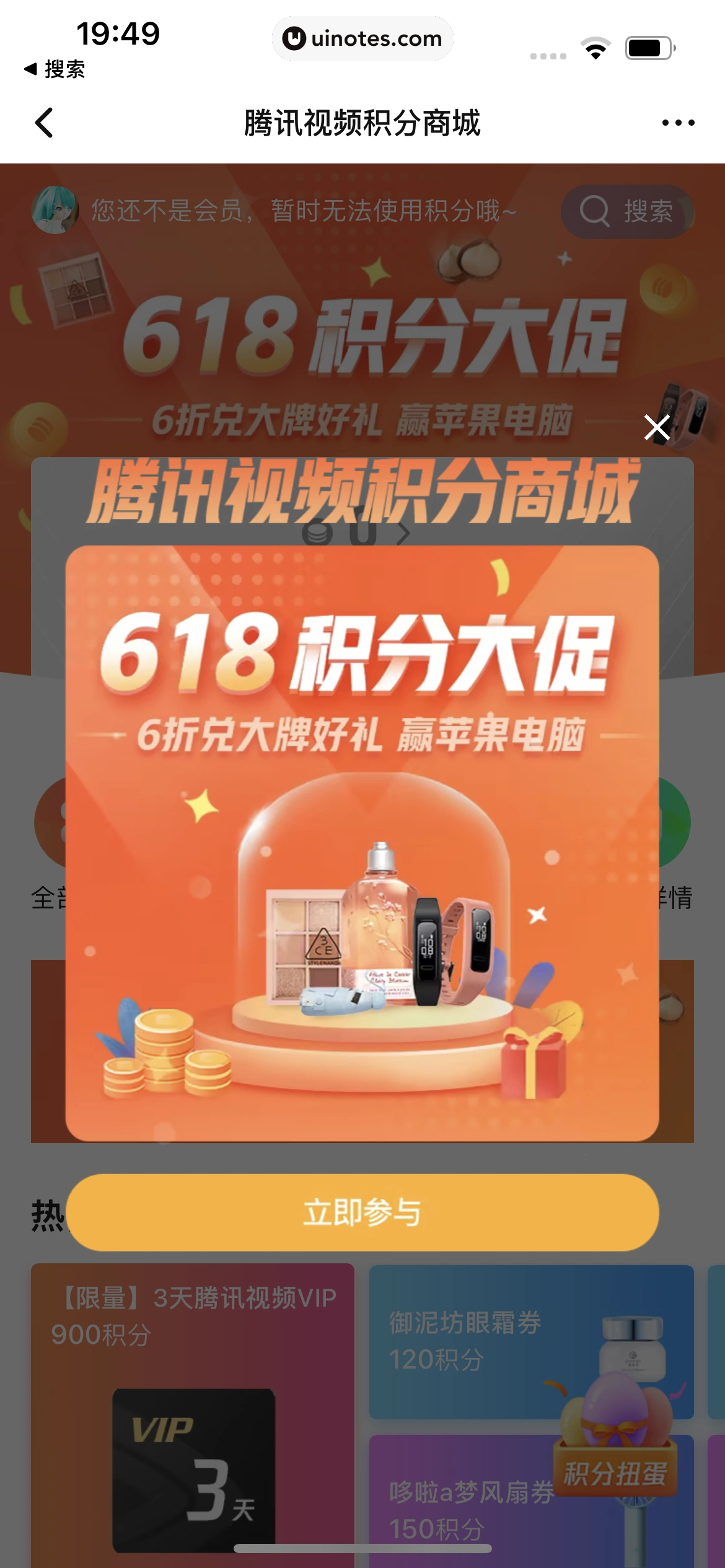
Task: Tap the back chevron icon in the navigation bar
Action: click(43, 123)
